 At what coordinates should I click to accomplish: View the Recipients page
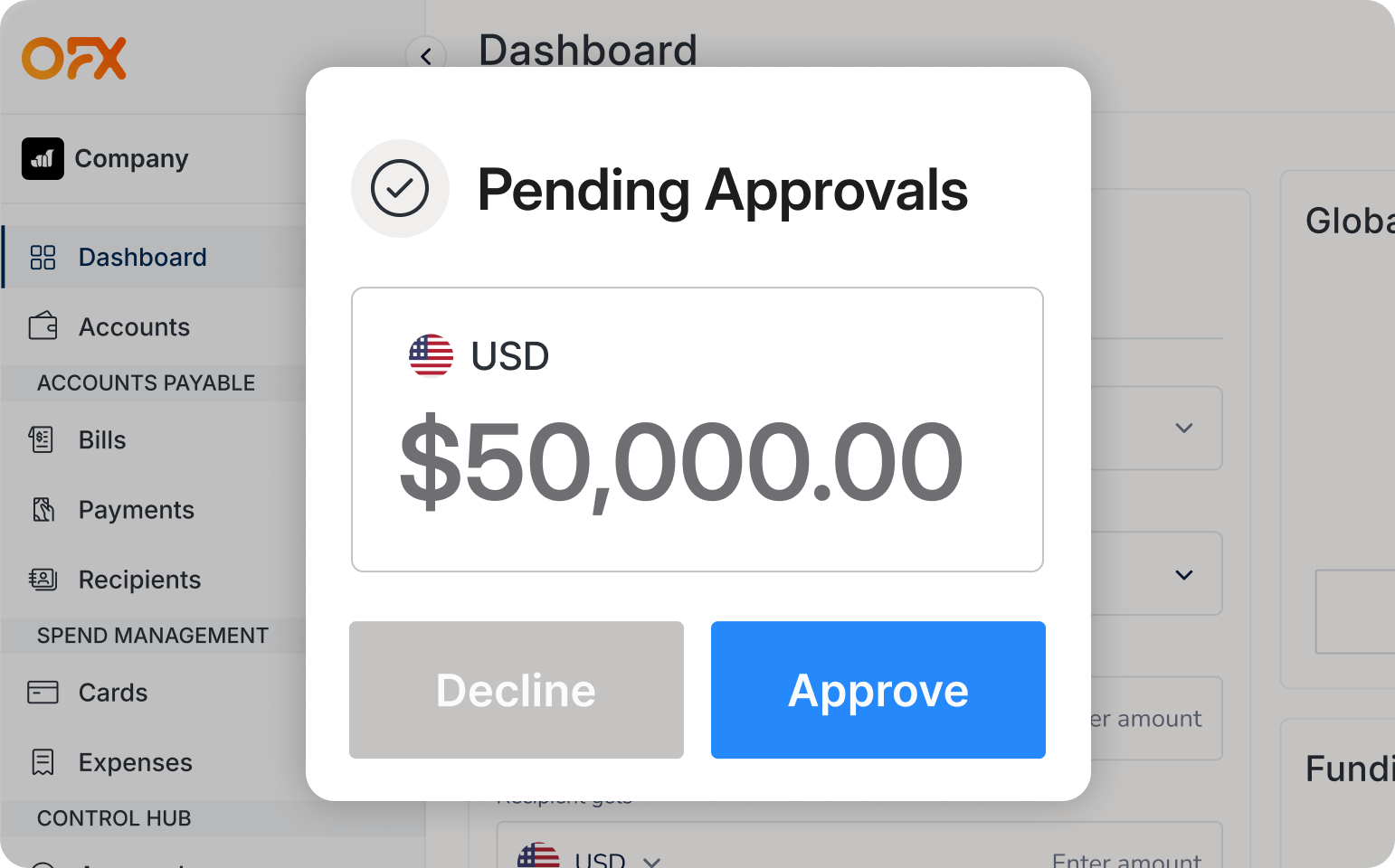[x=139, y=580]
